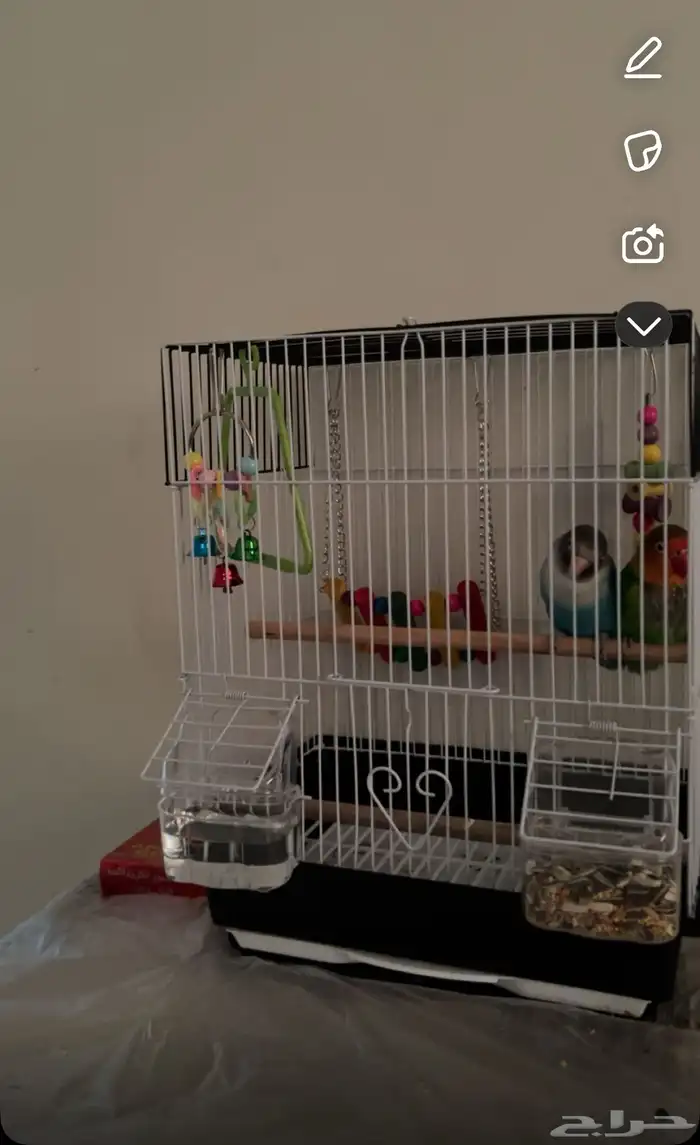Image resolution: width=700 pixels, height=1145 pixels.
Task: Expand more editing tools with the chevron
Action: coord(643,325)
